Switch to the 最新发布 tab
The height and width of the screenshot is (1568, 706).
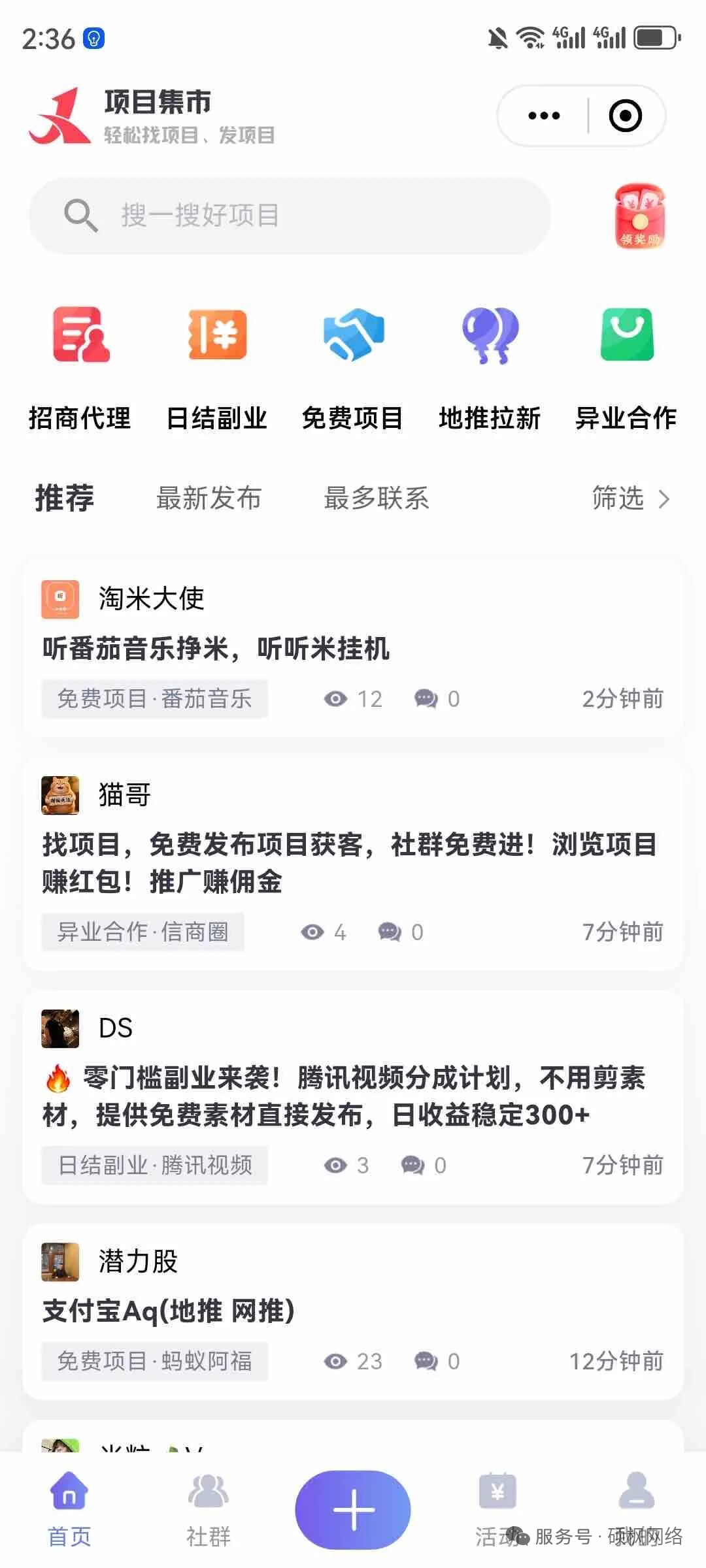[x=209, y=498]
